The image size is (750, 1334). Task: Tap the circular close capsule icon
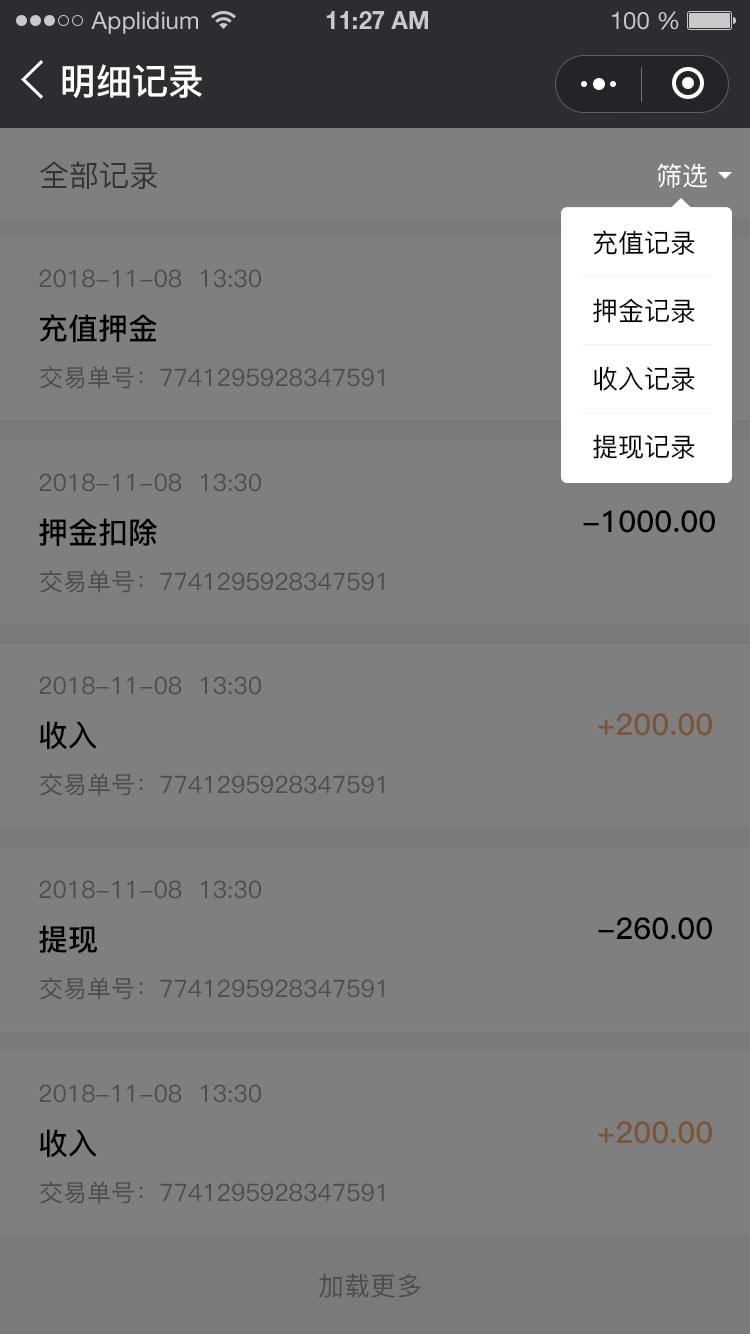click(x=686, y=84)
